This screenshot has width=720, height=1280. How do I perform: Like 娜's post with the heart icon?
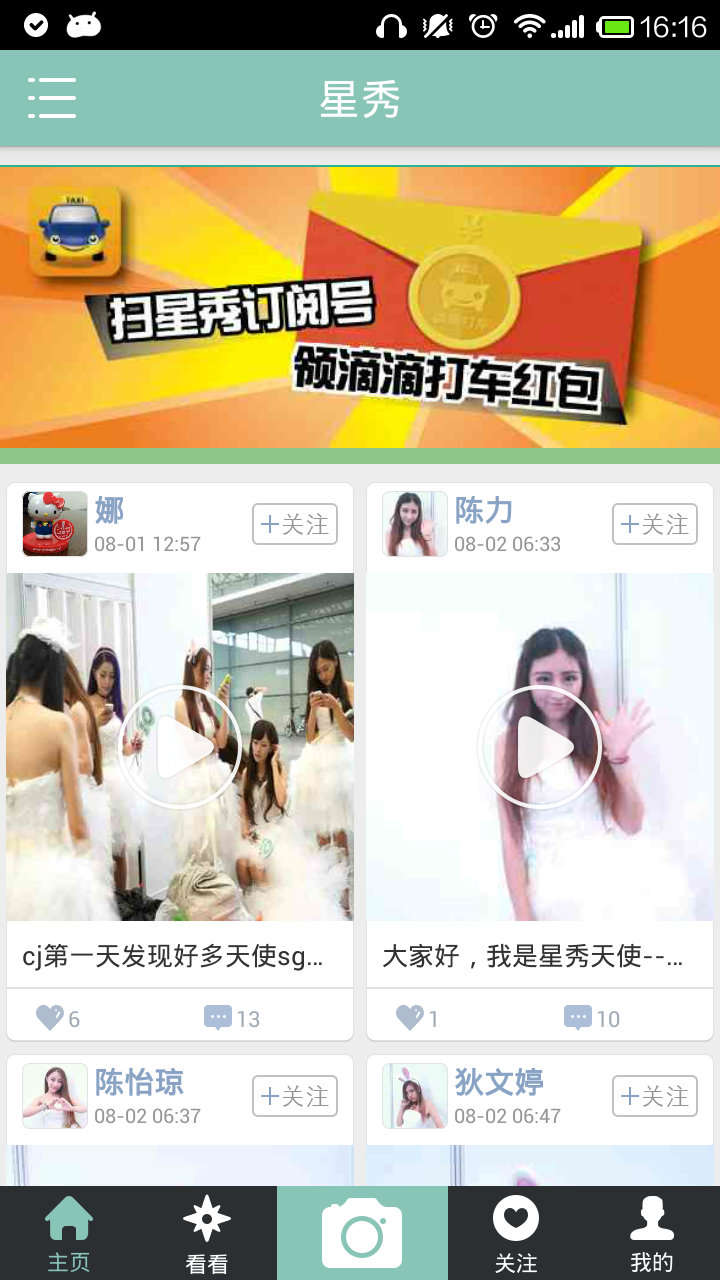tap(50, 1018)
